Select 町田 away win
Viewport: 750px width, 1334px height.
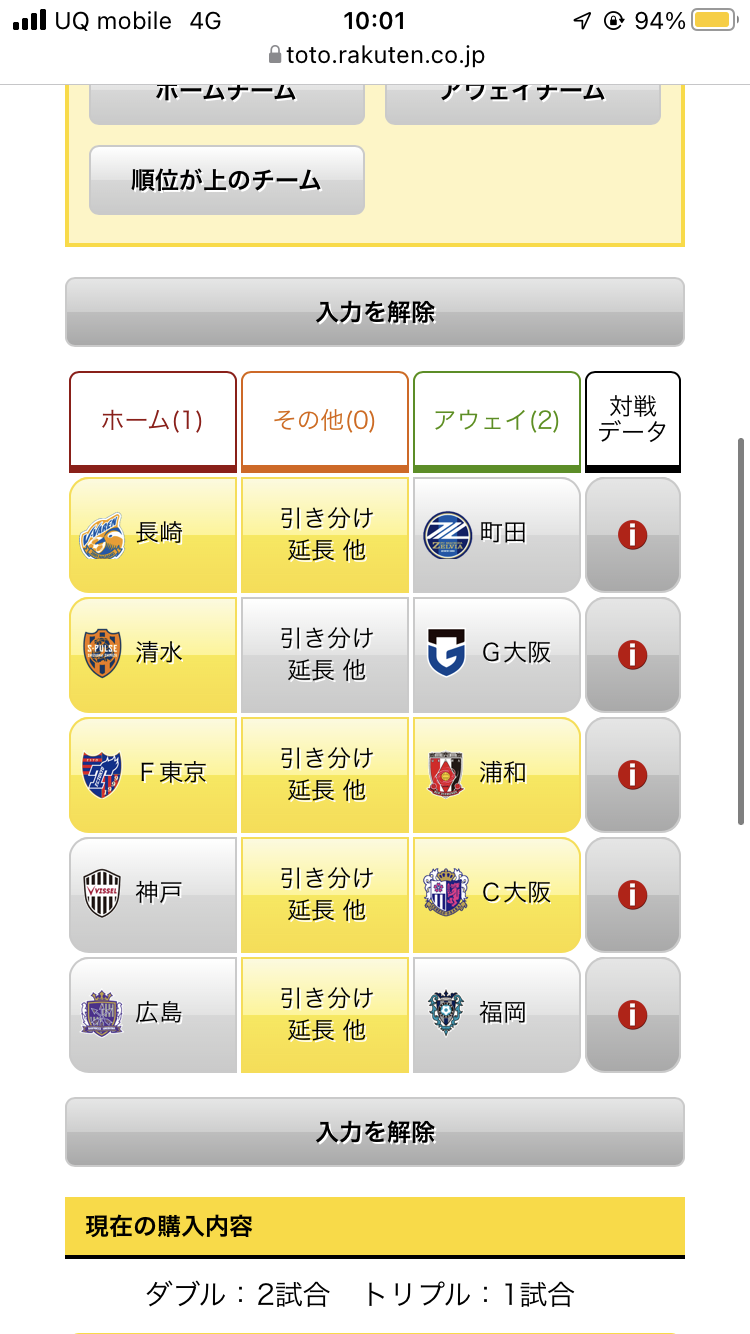(x=497, y=535)
